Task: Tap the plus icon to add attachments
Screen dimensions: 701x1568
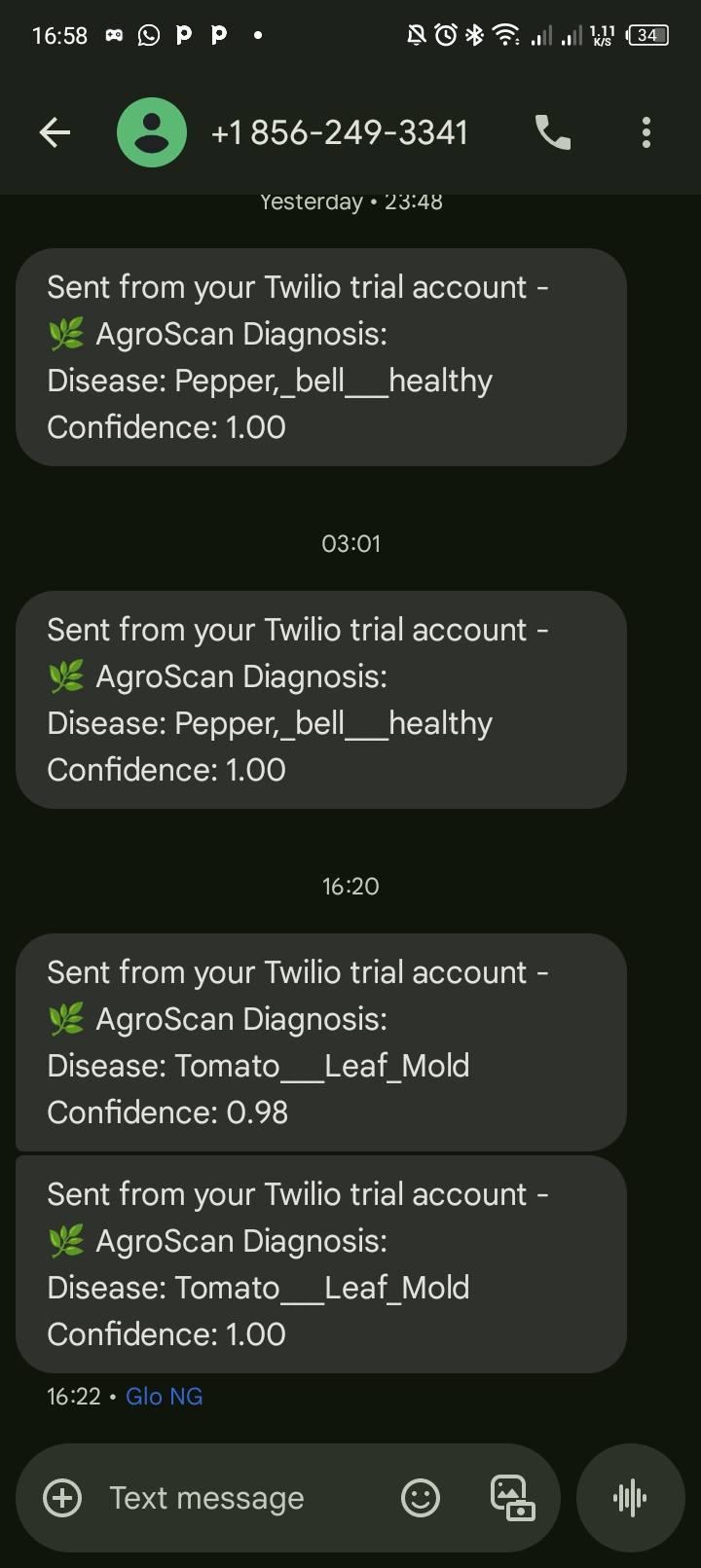Action: 63,1497
